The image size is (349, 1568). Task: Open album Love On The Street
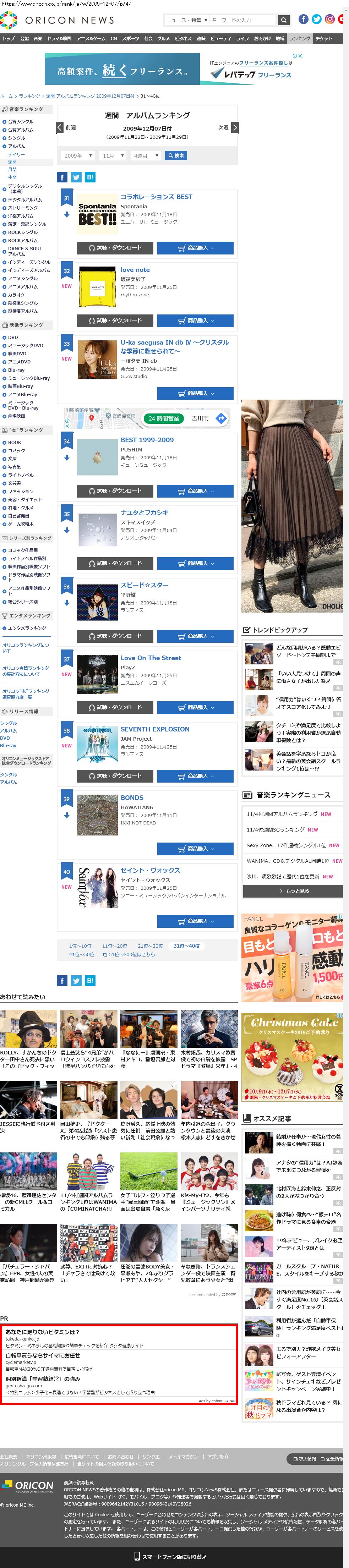click(x=151, y=658)
